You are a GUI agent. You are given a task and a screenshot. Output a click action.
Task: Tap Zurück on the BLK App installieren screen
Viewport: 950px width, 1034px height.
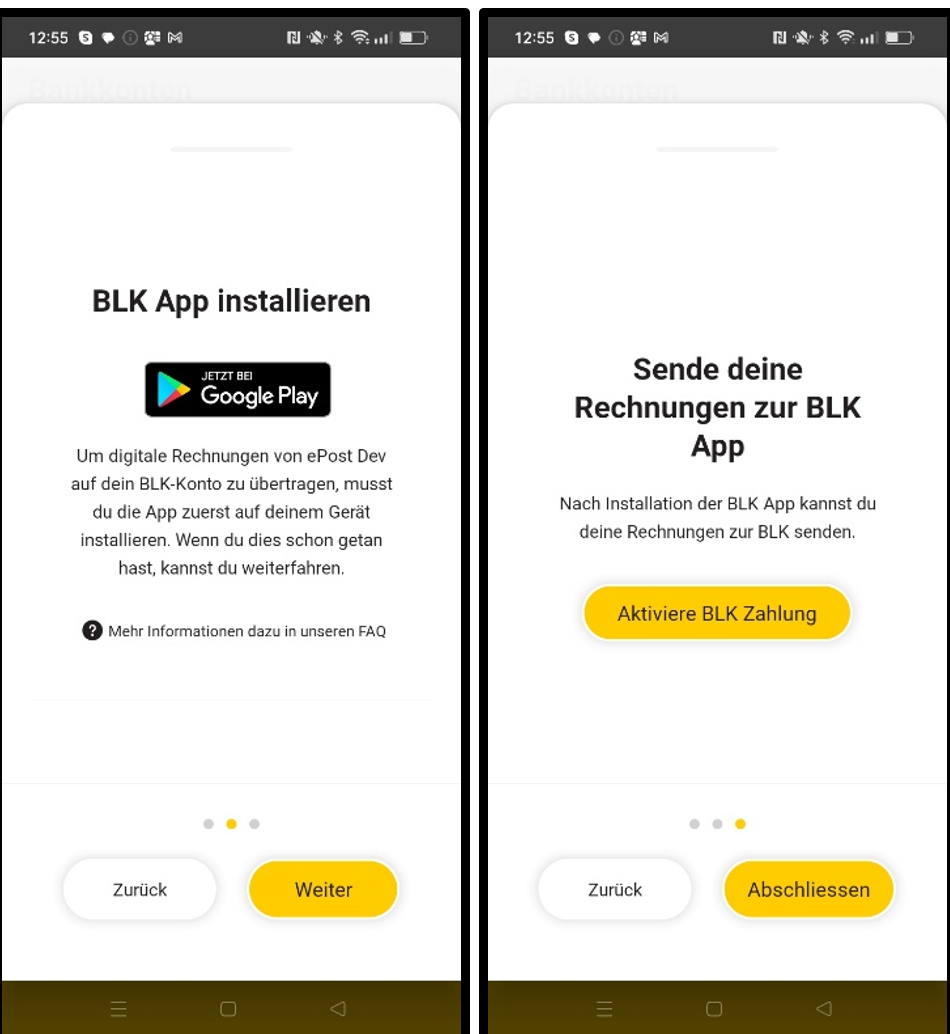(x=140, y=889)
